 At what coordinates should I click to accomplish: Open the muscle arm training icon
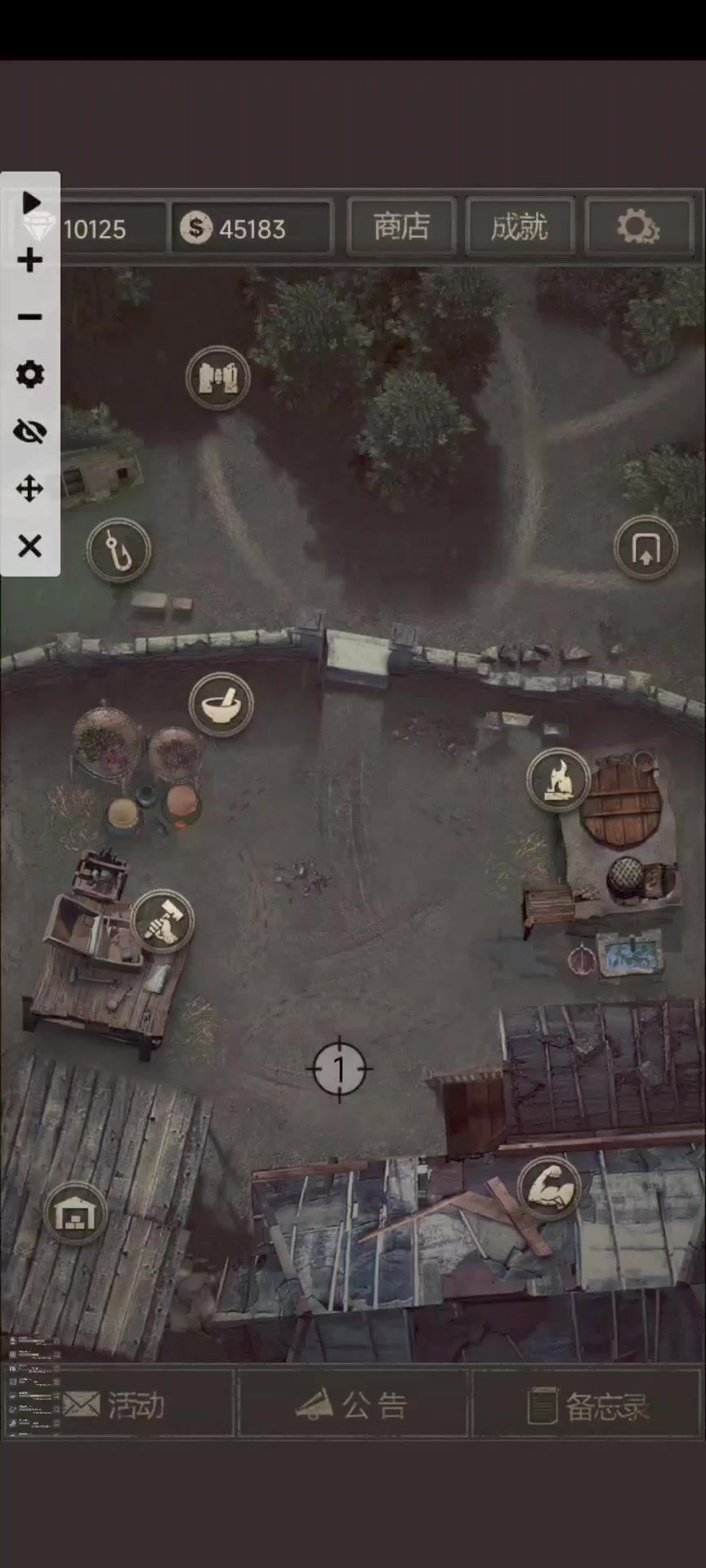tap(550, 1187)
